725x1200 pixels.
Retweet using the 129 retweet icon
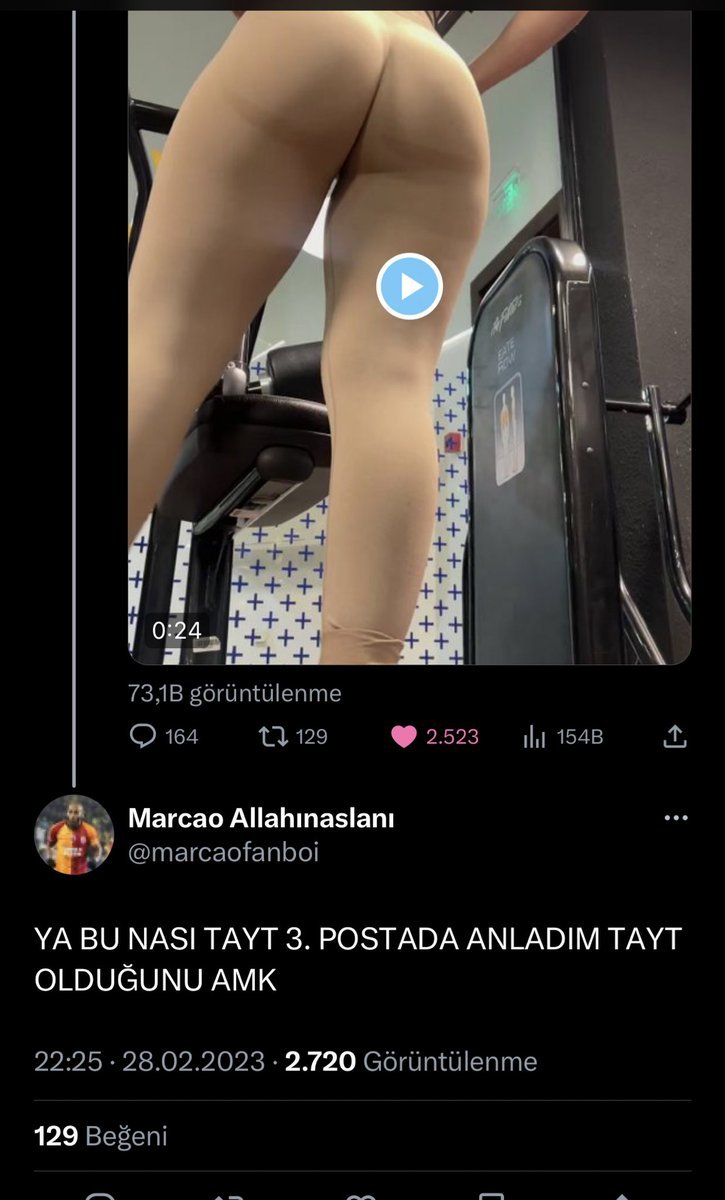pyautogui.click(x=273, y=737)
